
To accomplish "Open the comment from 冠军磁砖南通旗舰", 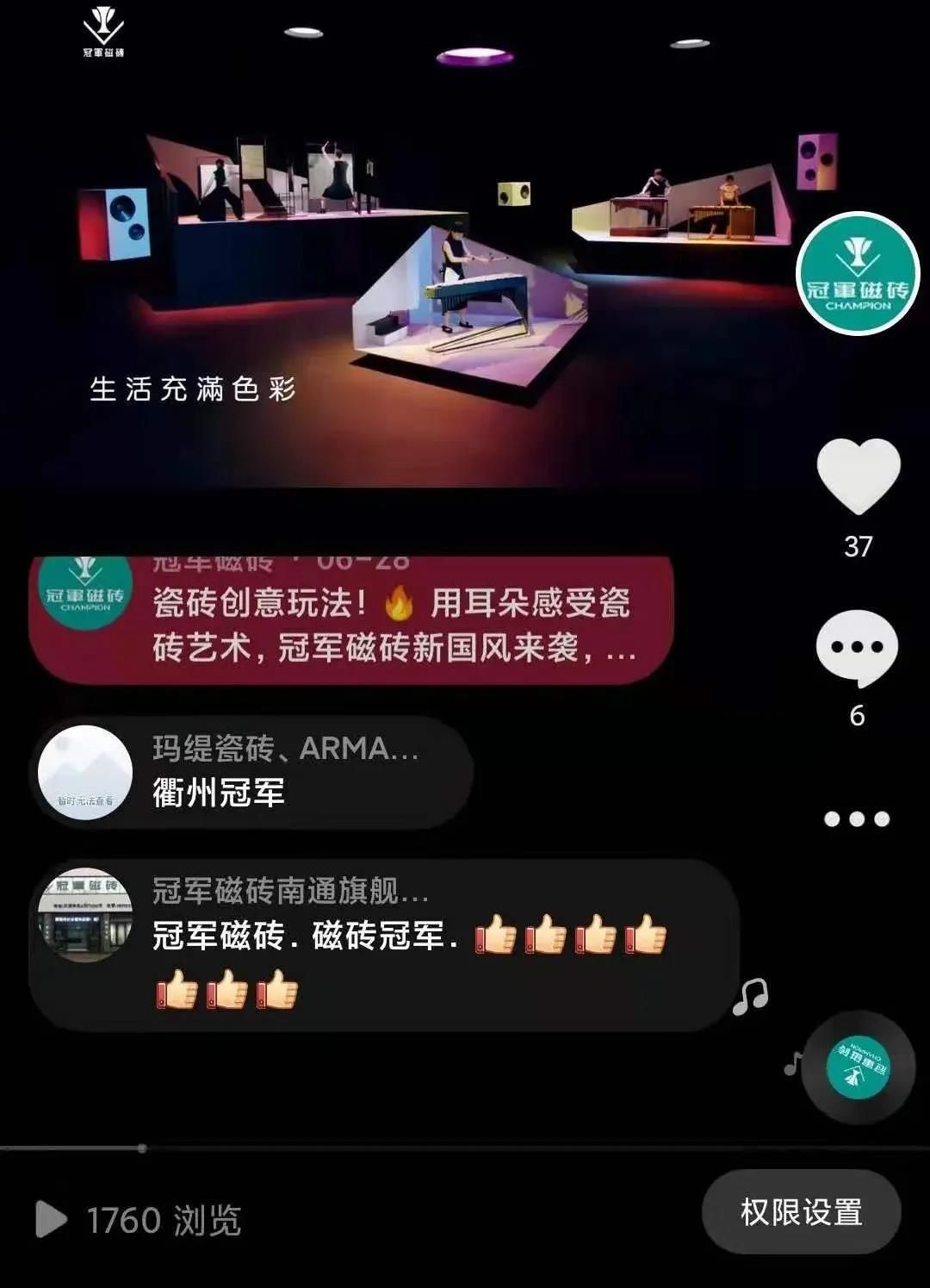I will (383, 944).
